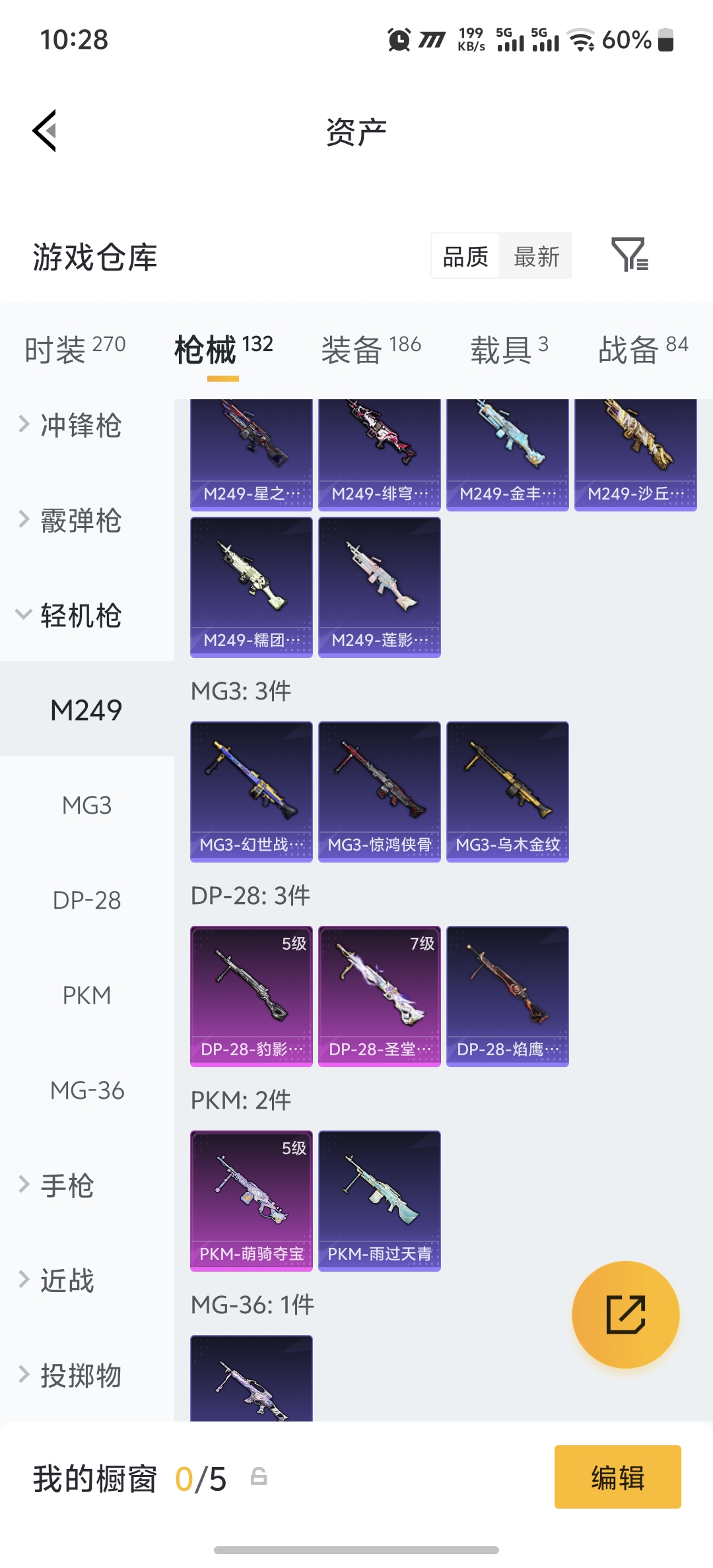Image resolution: width=713 pixels, height=1568 pixels.
Task: Switch to the 装备 tab
Action: coord(370,349)
